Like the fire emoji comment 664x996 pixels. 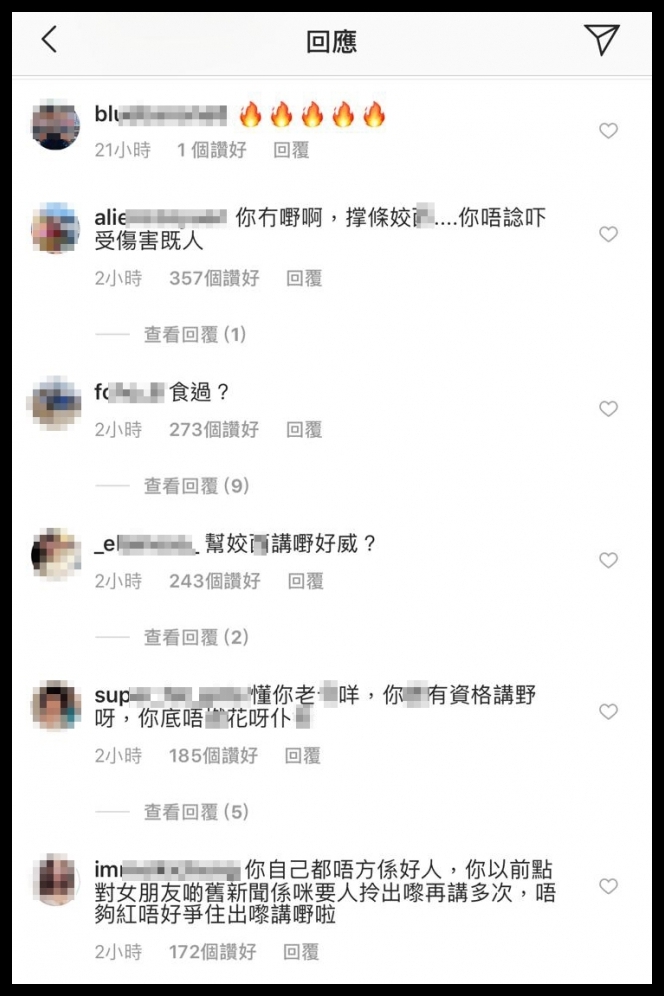click(608, 131)
